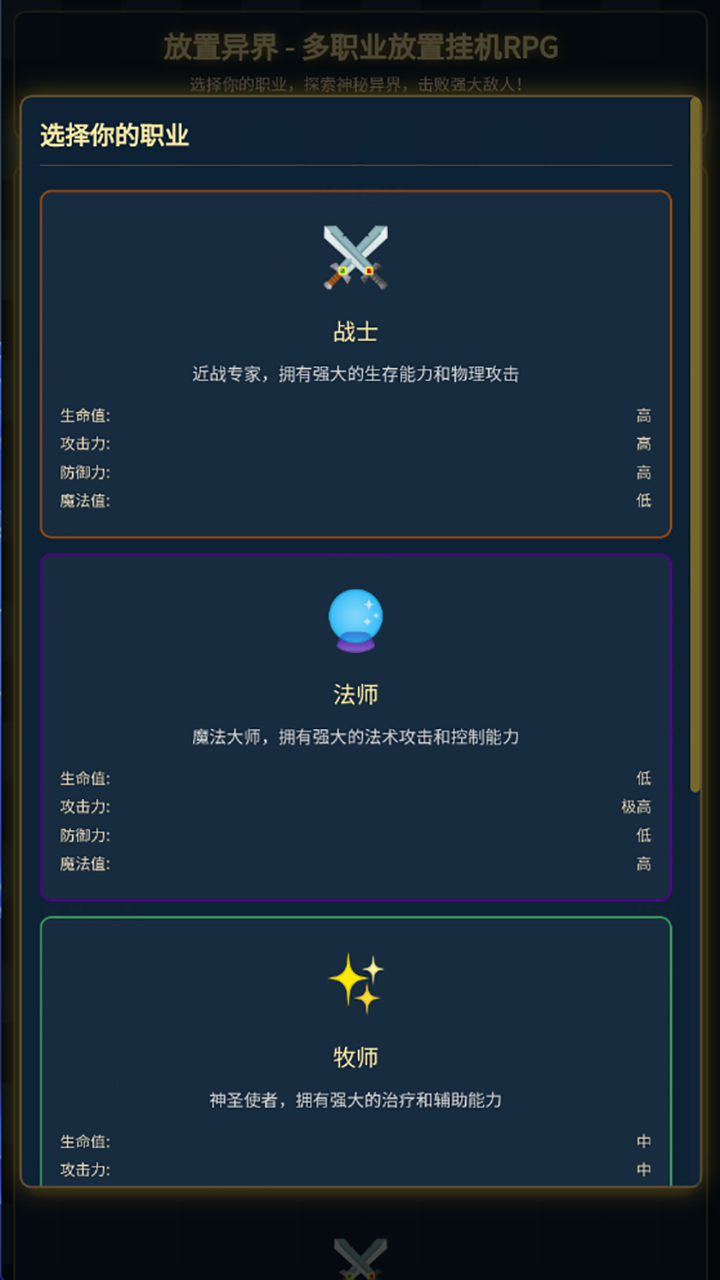Click the 攻击力 label on priest card
Image resolution: width=720 pixels, height=1280 pixels.
point(85,1168)
